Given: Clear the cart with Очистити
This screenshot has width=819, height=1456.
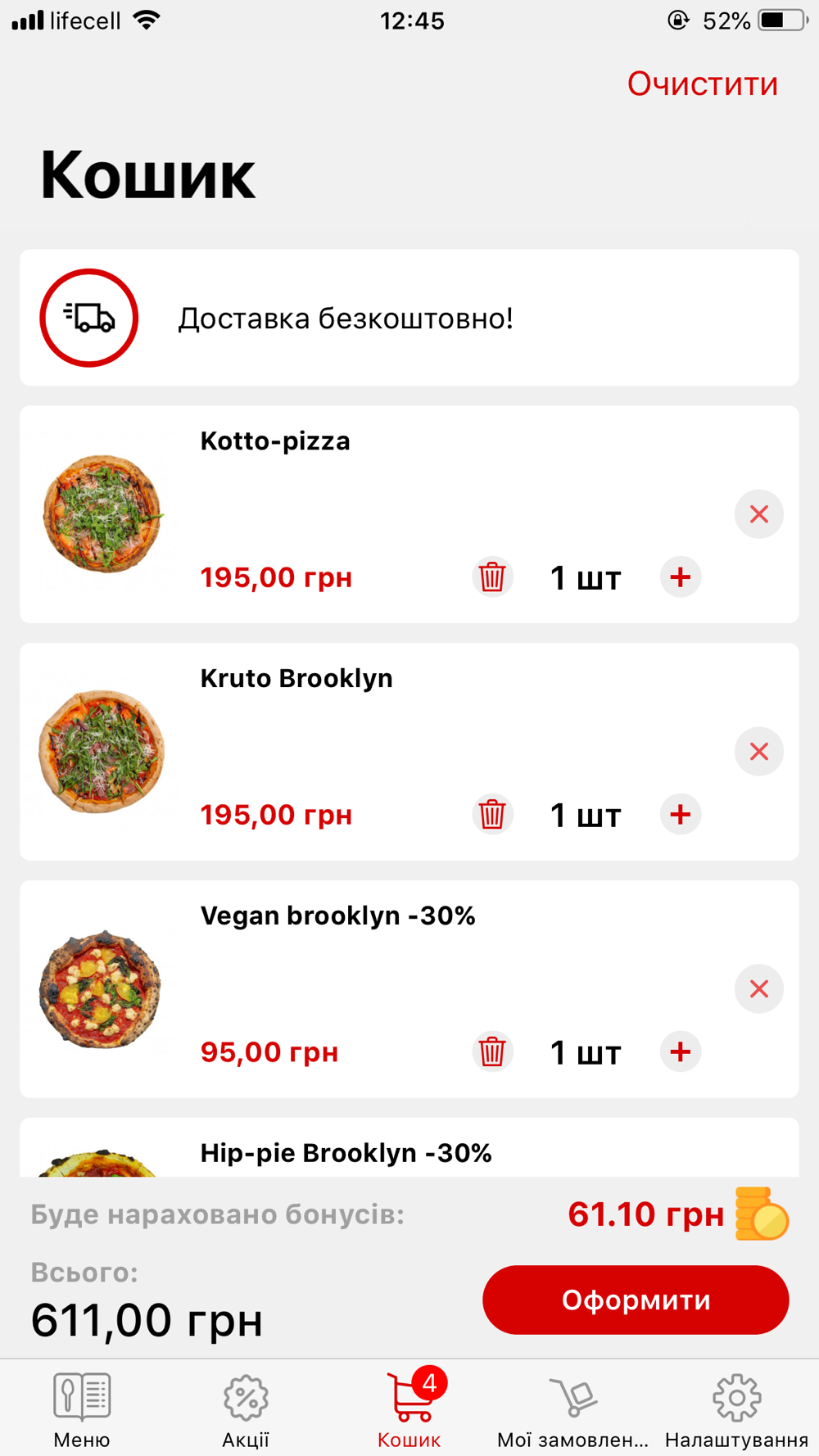Looking at the screenshot, I should [x=702, y=84].
